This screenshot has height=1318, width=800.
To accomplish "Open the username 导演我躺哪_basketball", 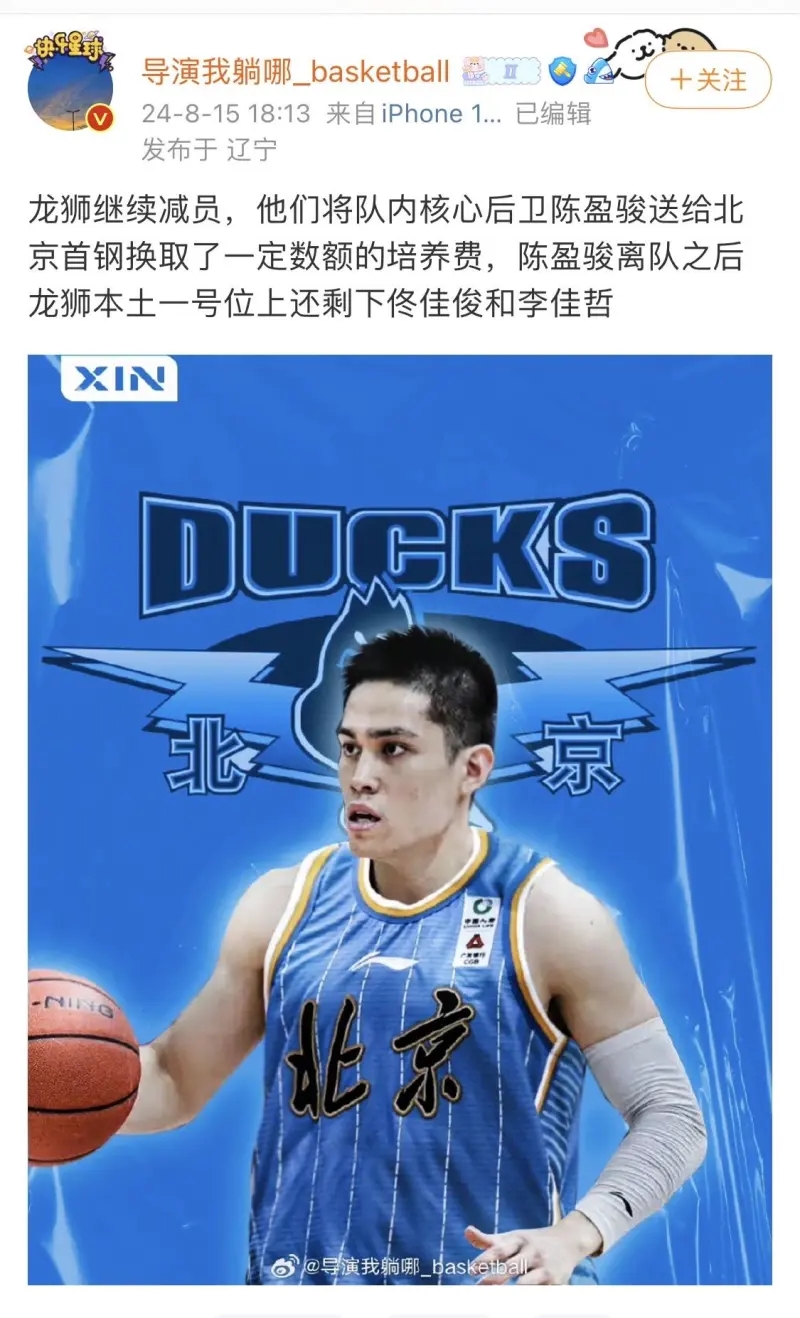I will pyautogui.click(x=296, y=71).
